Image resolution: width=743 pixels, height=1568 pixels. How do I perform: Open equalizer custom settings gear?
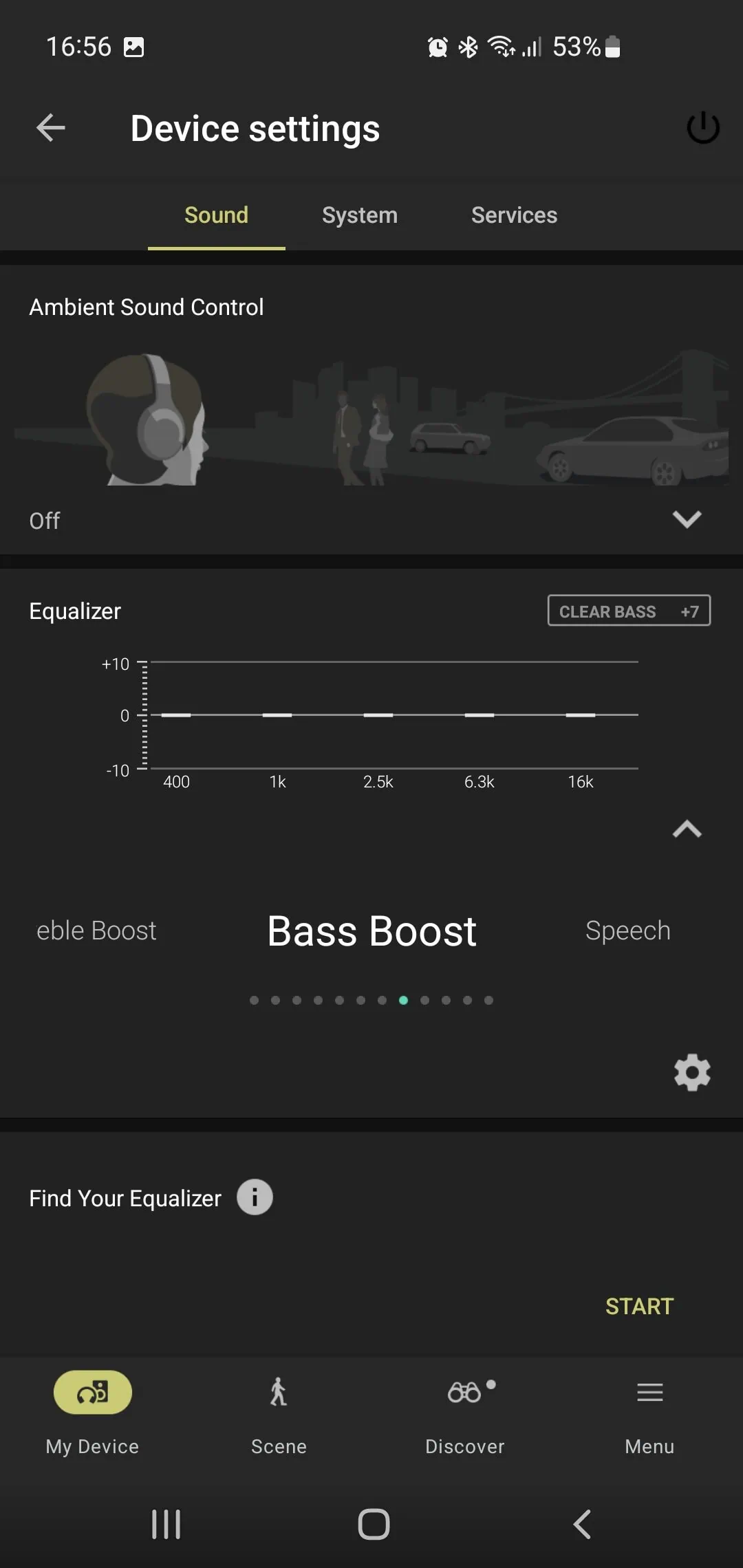tap(691, 1072)
